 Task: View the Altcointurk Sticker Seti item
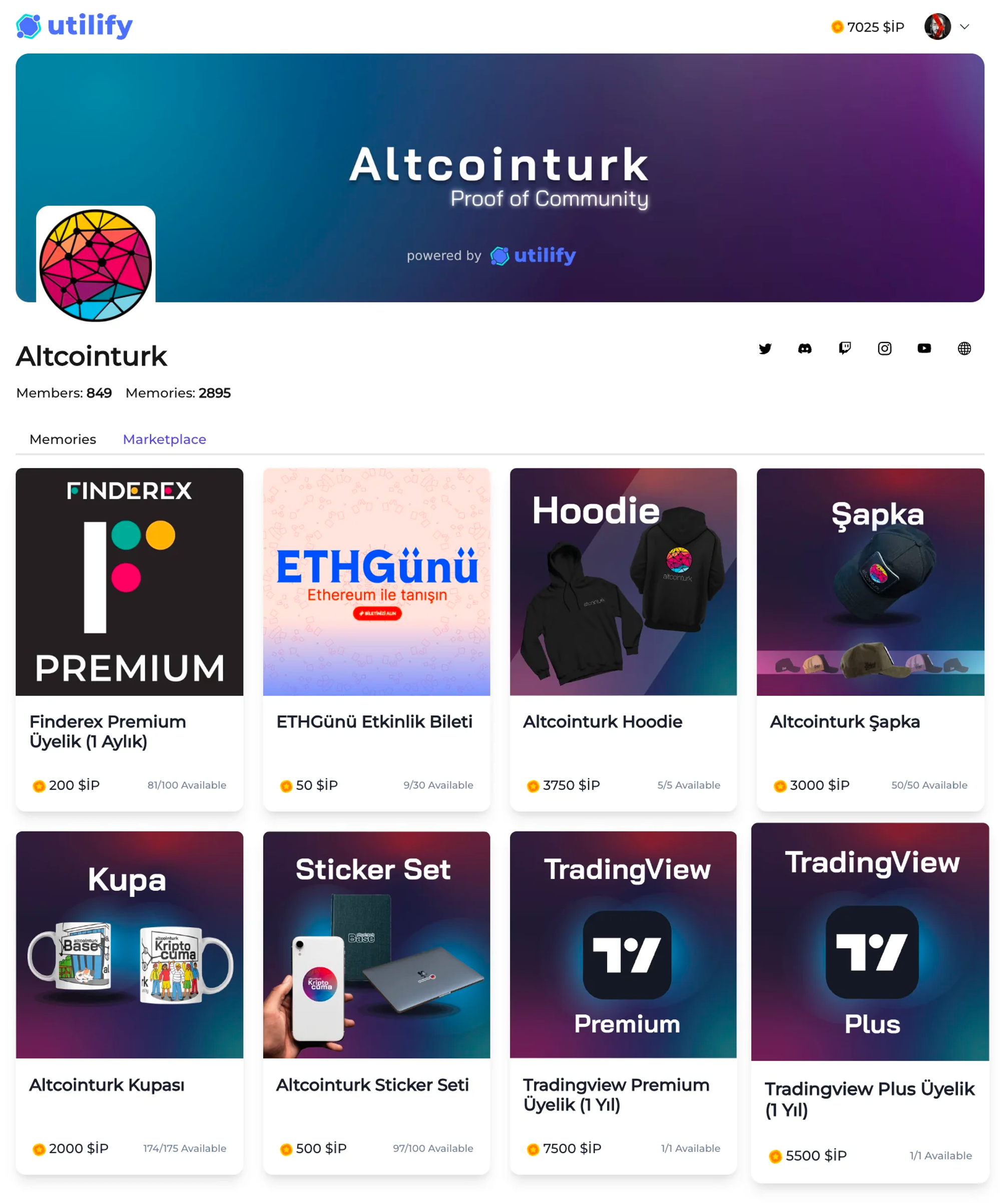(376, 1002)
